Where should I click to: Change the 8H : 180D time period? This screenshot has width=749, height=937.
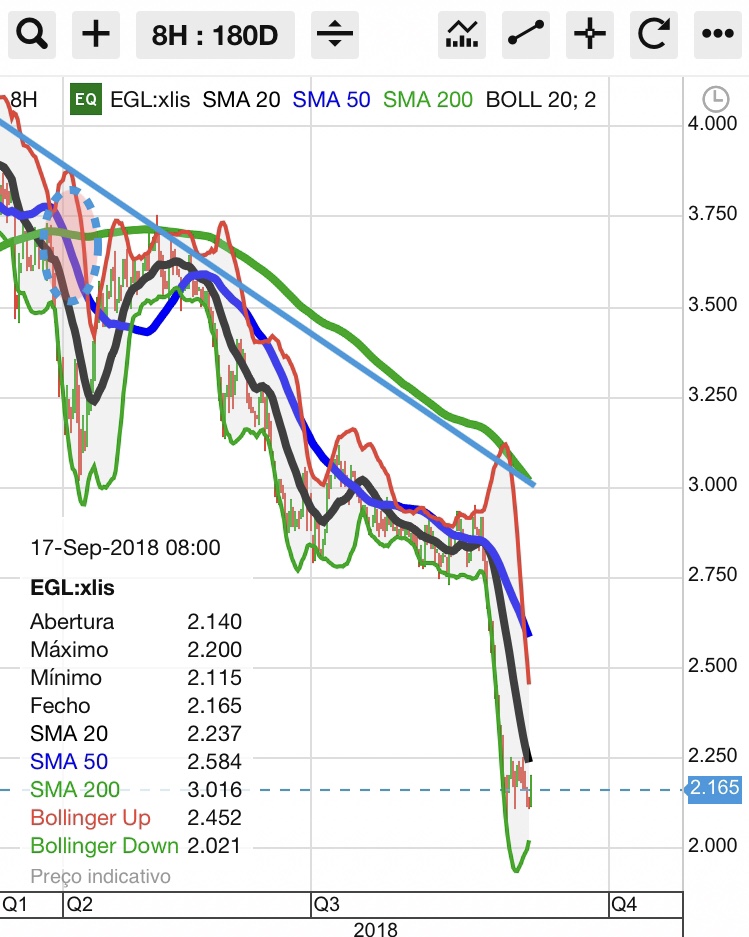click(215, 36)
